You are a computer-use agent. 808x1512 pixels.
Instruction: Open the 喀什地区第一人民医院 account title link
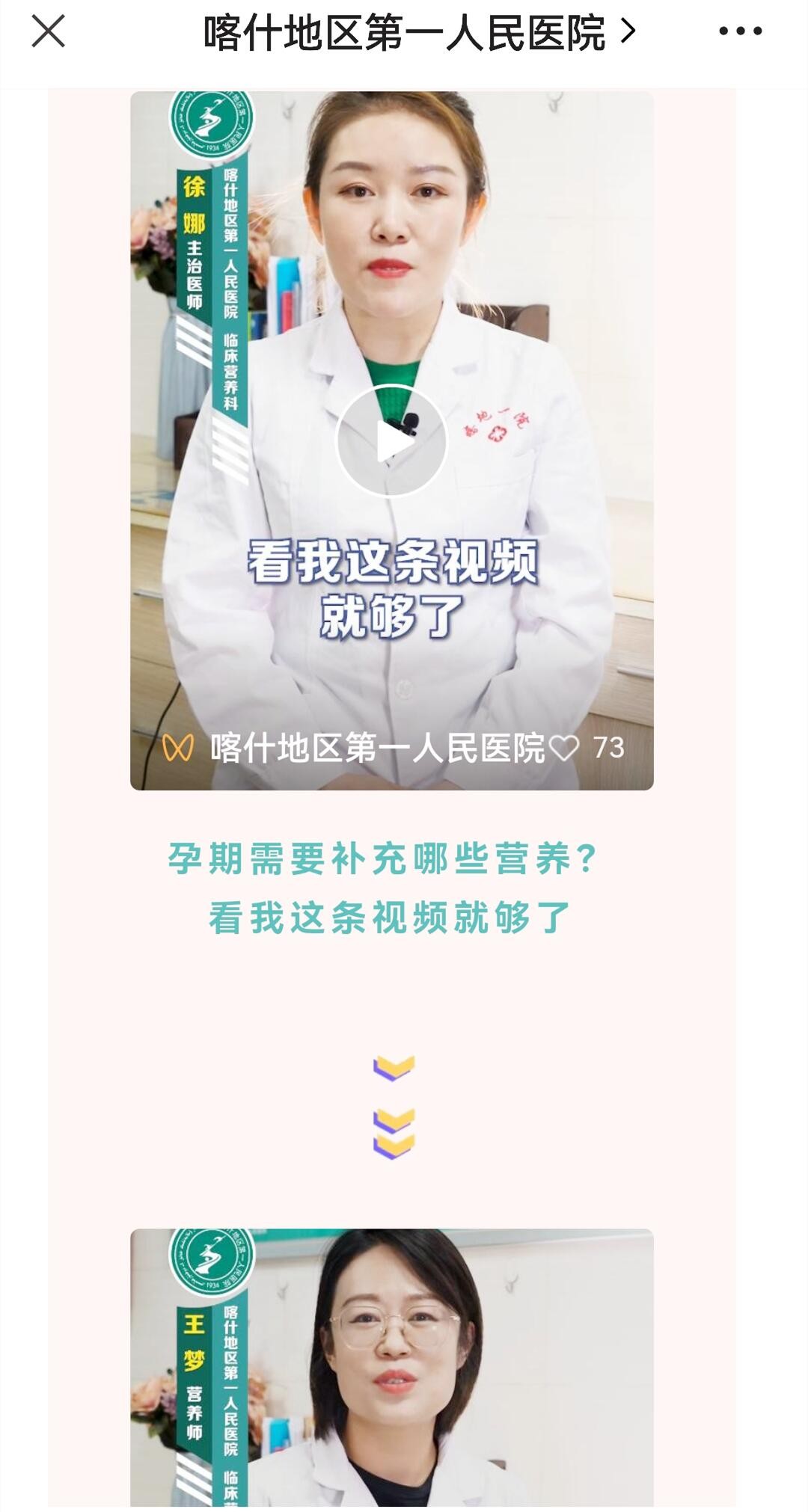[419, 33]
